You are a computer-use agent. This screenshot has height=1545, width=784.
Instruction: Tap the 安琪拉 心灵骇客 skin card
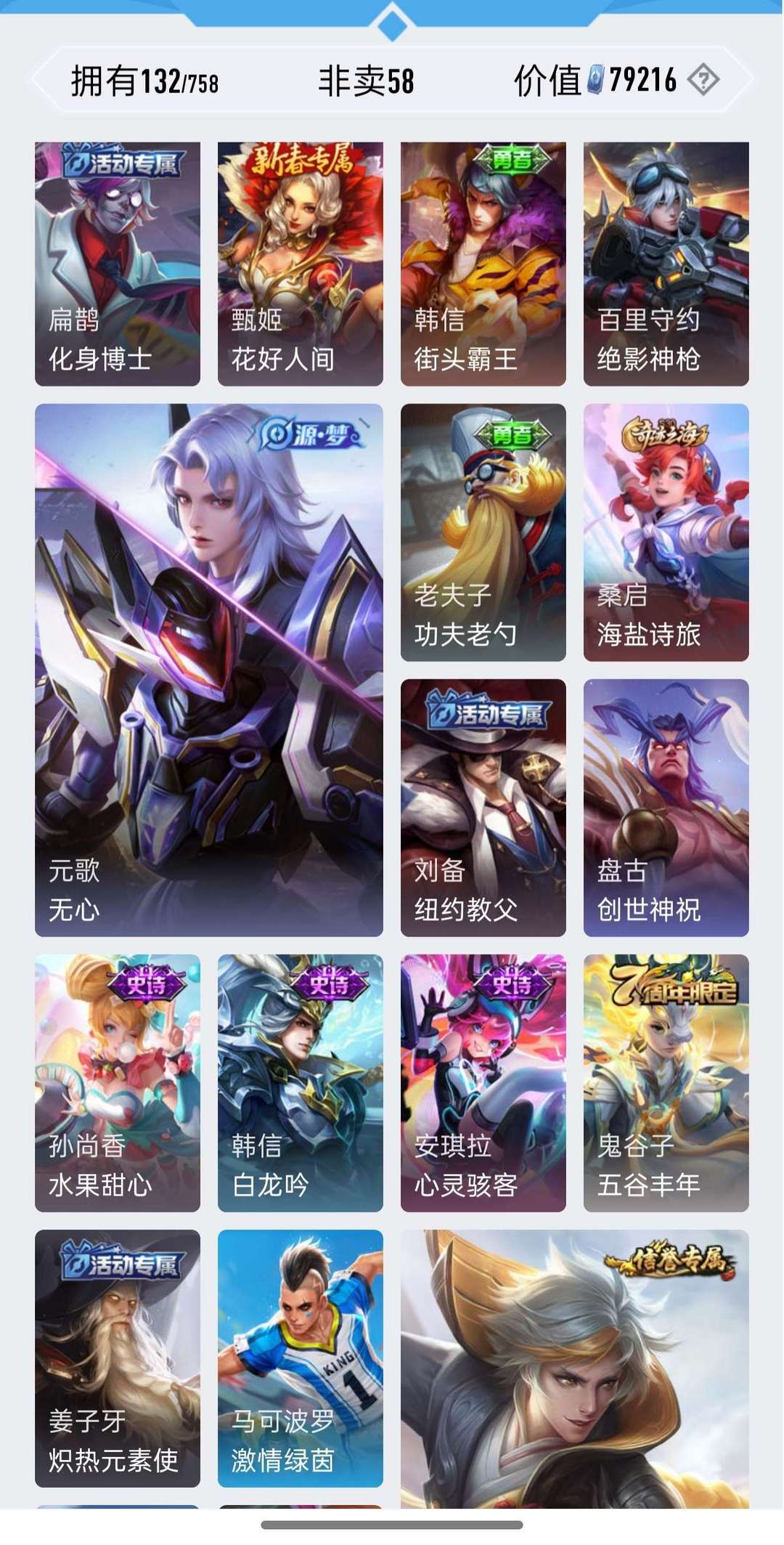[x=483, y=1082]
